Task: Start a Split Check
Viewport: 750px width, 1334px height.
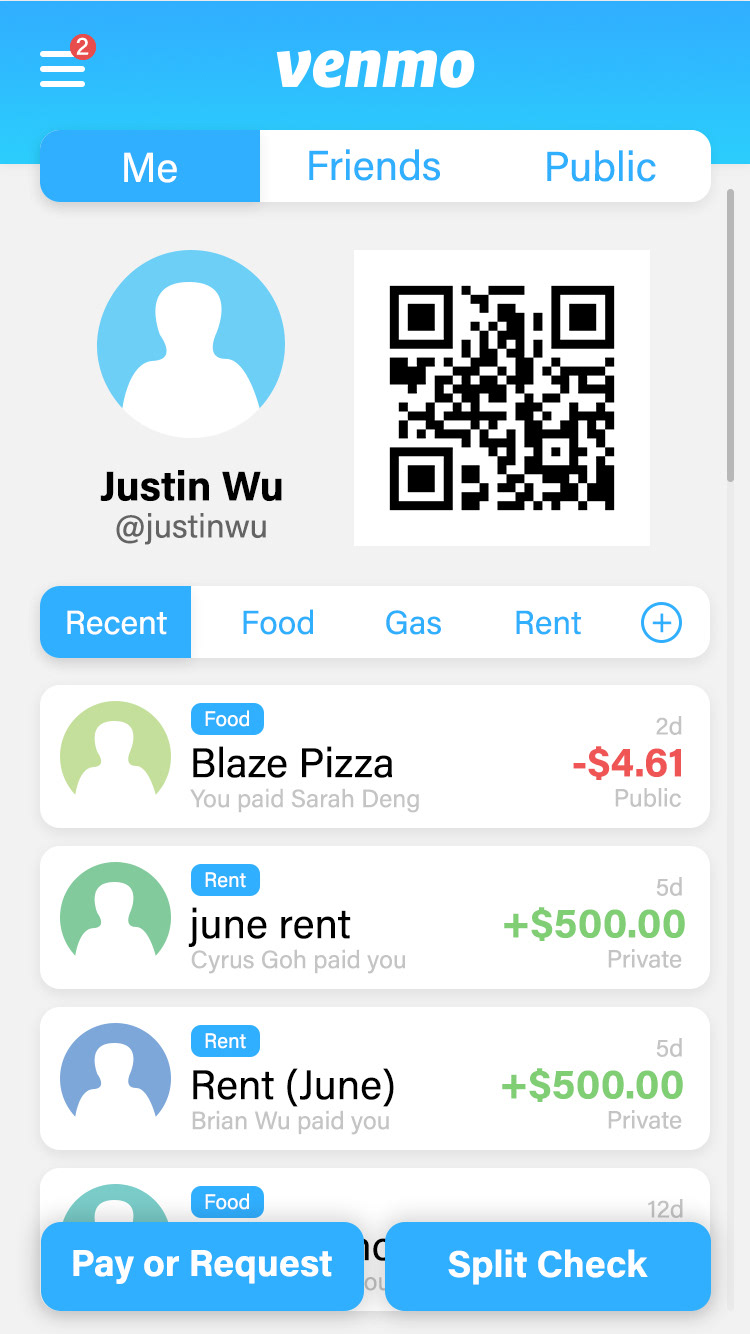Action: (548, 1265)
